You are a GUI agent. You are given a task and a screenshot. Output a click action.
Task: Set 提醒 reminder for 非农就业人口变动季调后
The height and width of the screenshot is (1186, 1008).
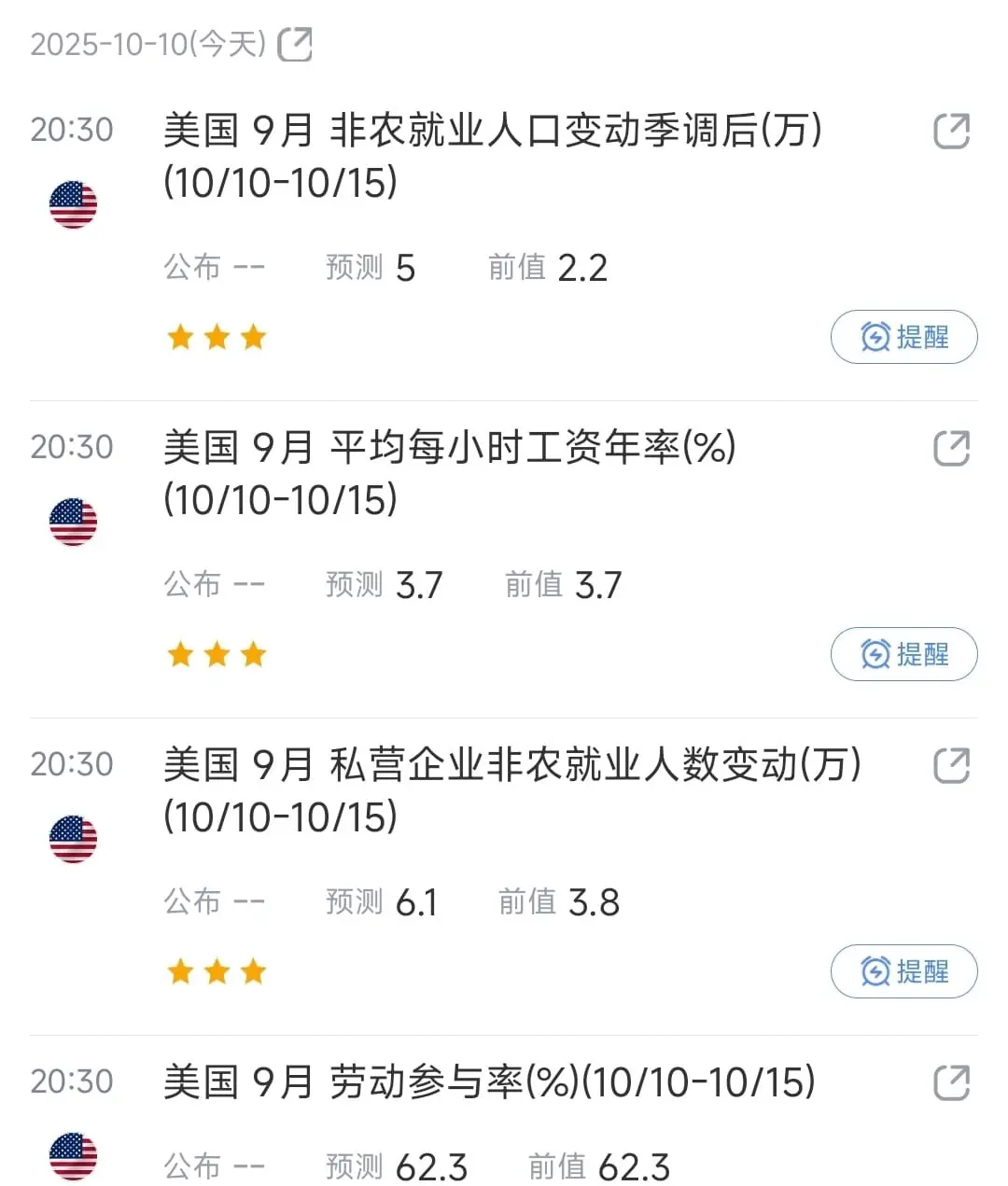tap(903, 337)
